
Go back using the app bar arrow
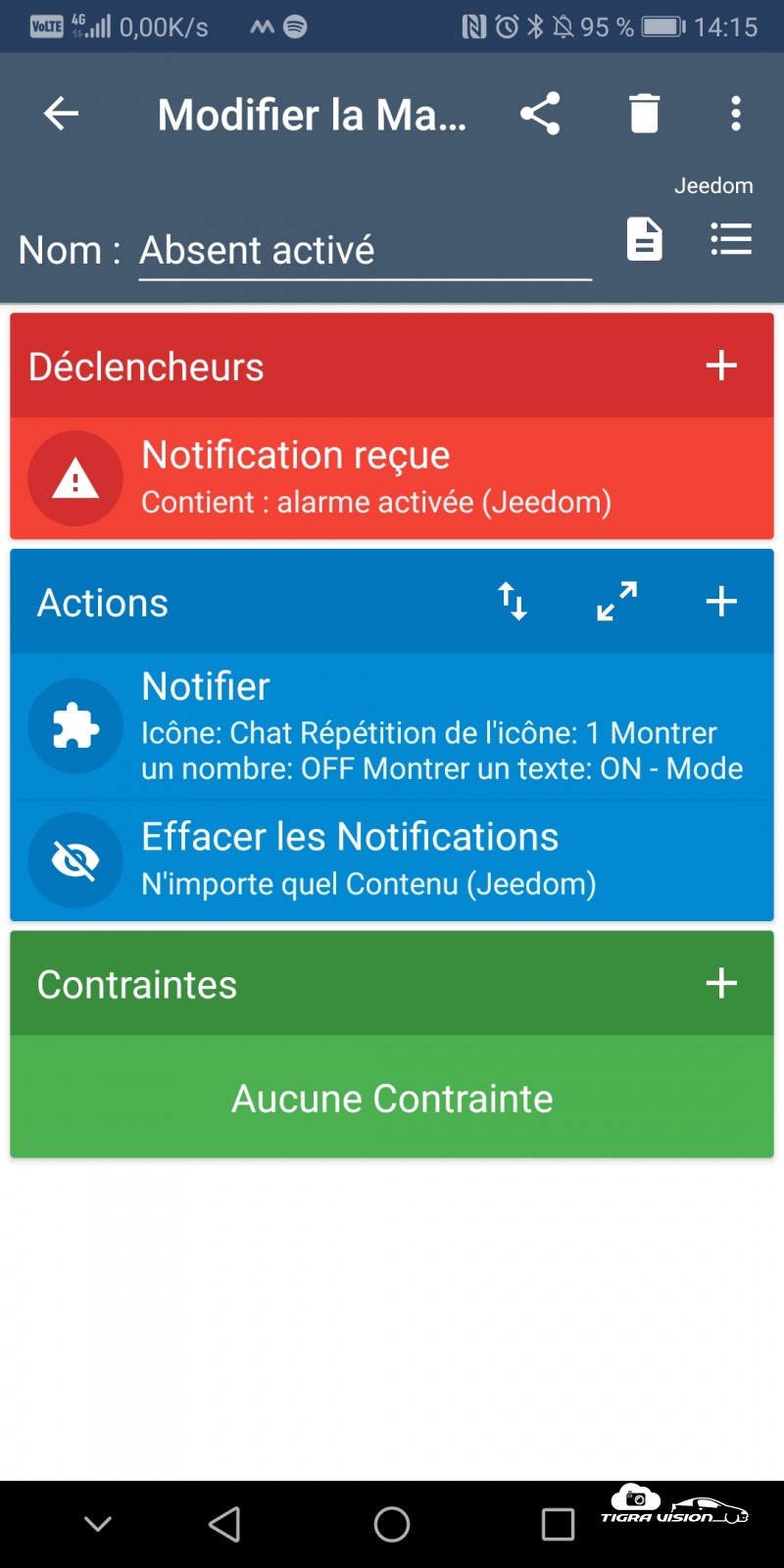(x=61, y=114)
